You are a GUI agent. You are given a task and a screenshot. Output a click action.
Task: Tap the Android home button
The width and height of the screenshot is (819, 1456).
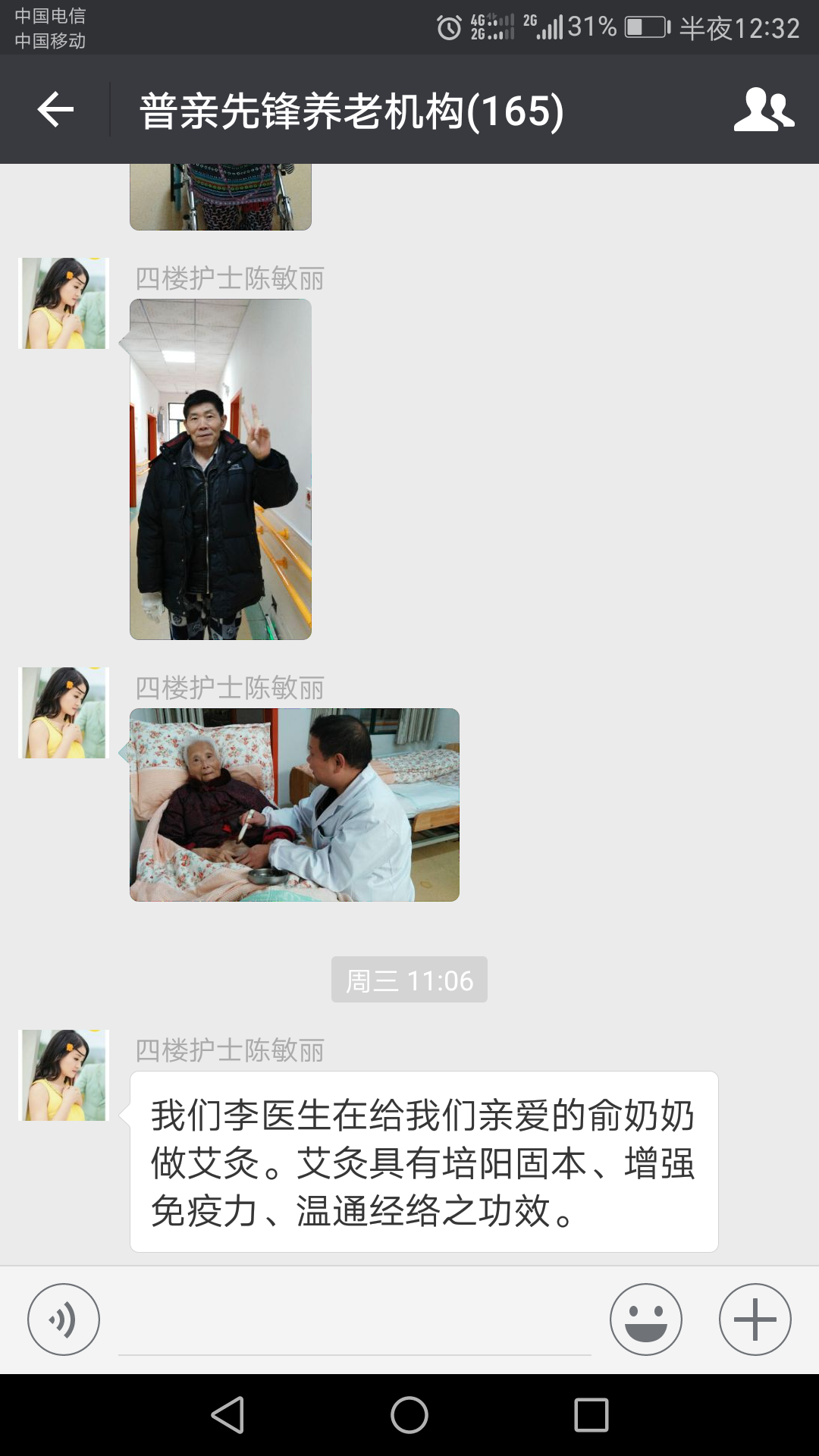click(409, 1415)
